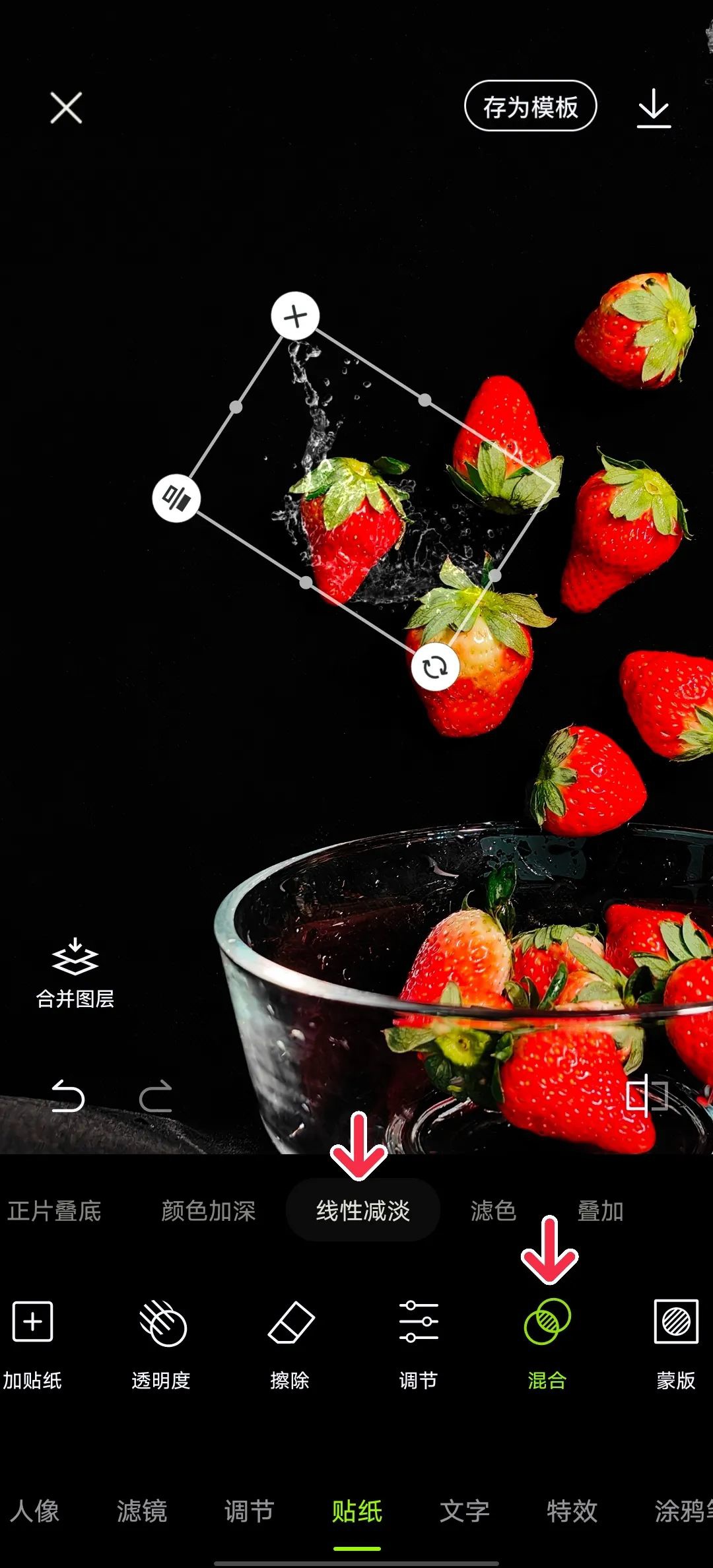713x1568 pixels.
Task: Select the 线性减淡 blend mode
Action: click(x=362, y=1211)
